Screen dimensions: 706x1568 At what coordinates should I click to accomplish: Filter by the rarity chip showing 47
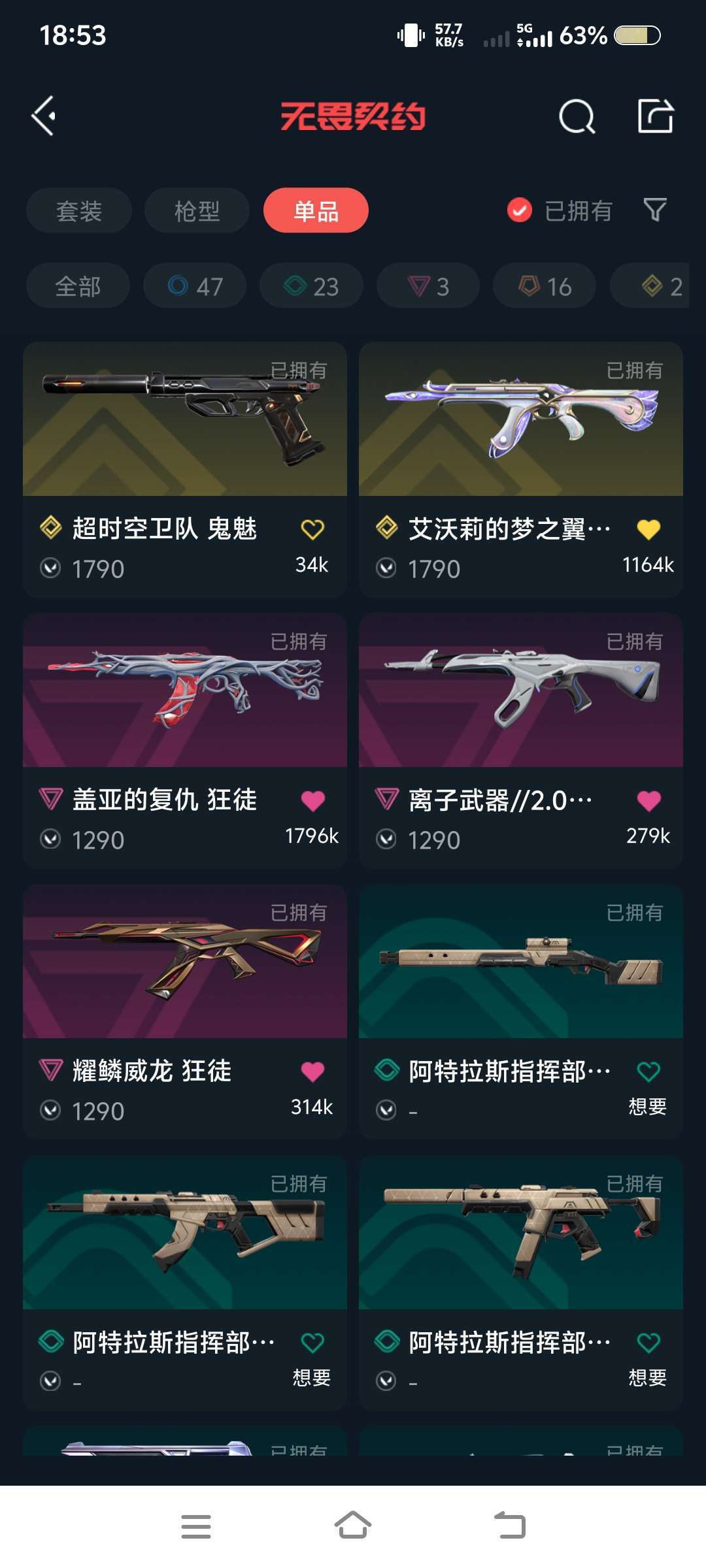pyautogui.click(x=195, y=286)
